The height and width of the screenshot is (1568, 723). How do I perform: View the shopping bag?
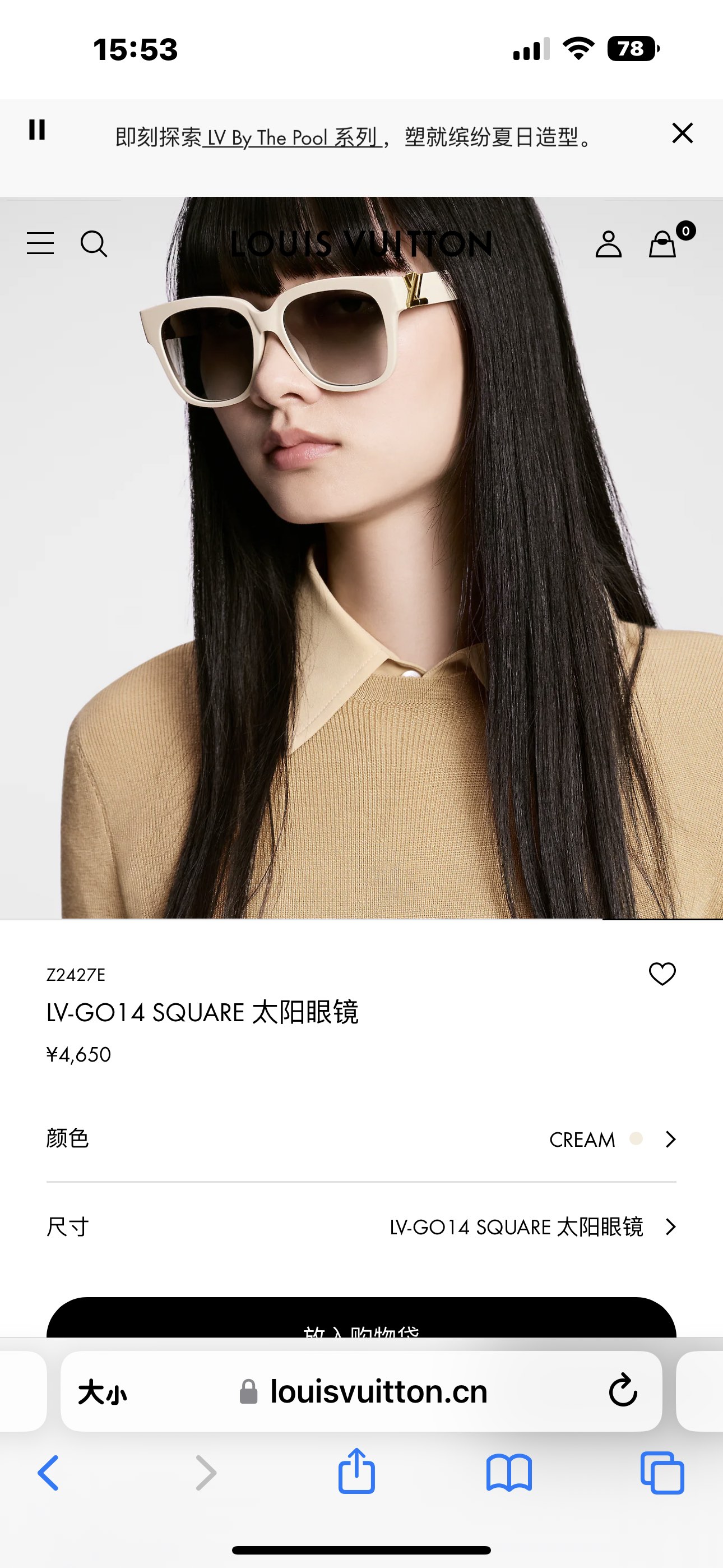662,244
